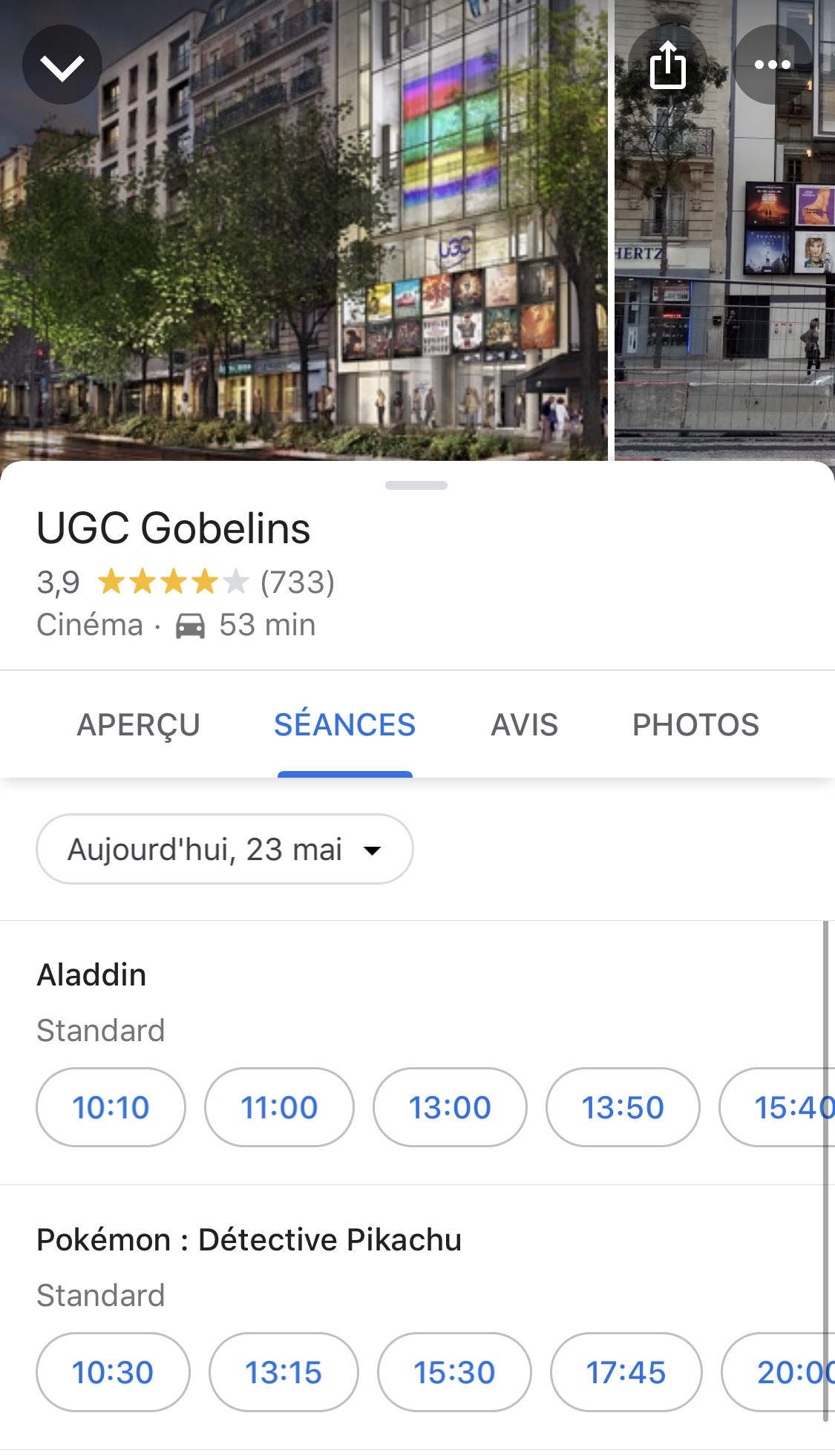Viewport: 835px width, 1456px height.
Task: Select the Séances tab
Action: 344,725
